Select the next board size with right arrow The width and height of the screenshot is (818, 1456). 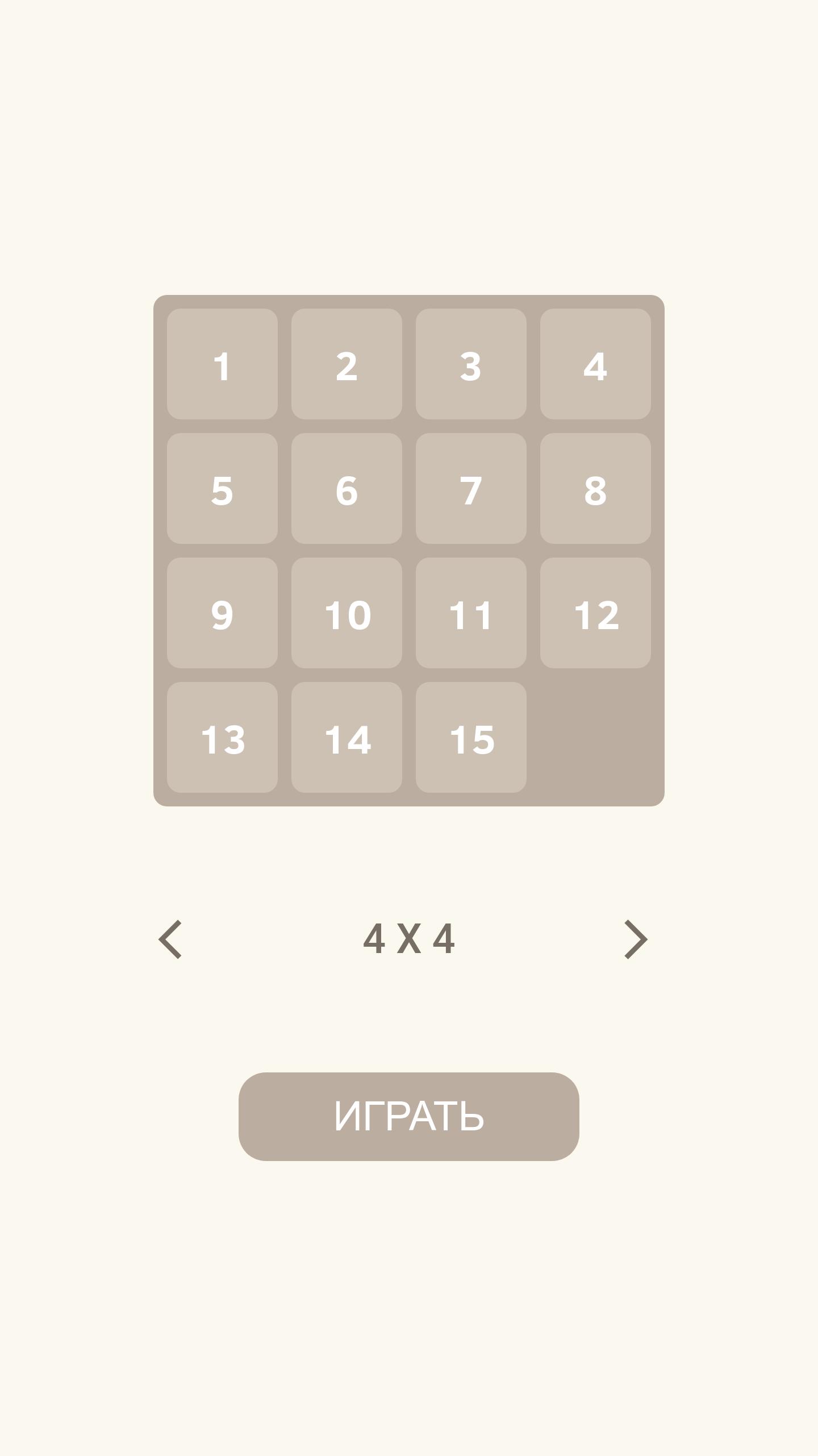click(x=636, y=939)
